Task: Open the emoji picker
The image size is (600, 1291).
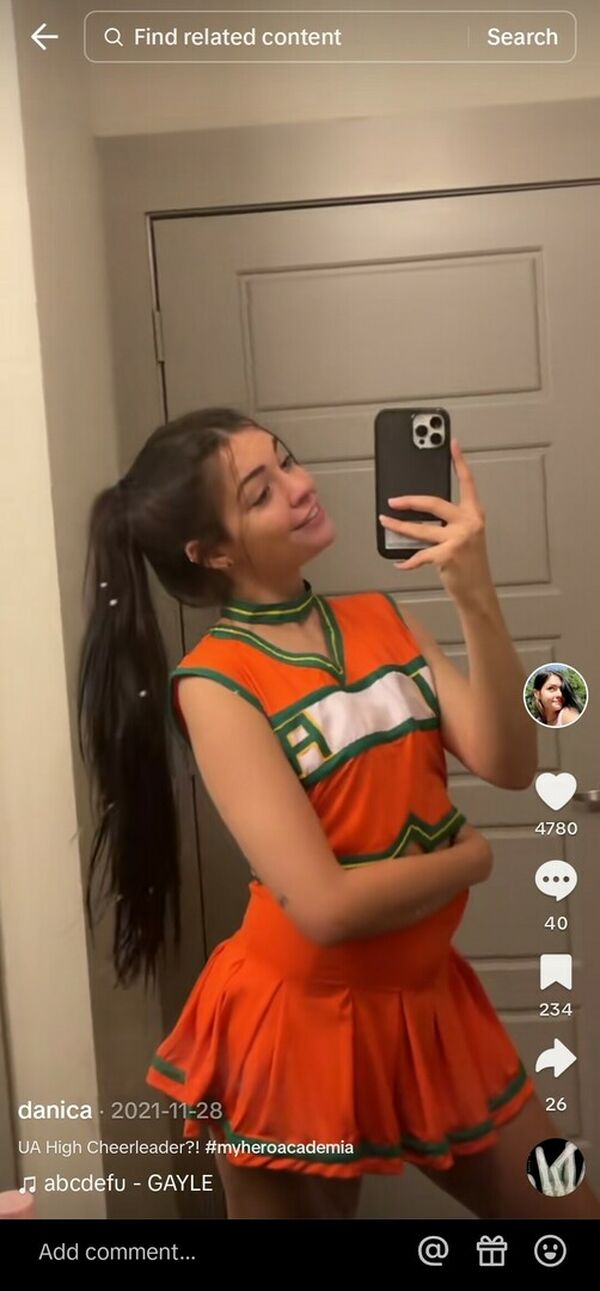Action: point(550,1251)
